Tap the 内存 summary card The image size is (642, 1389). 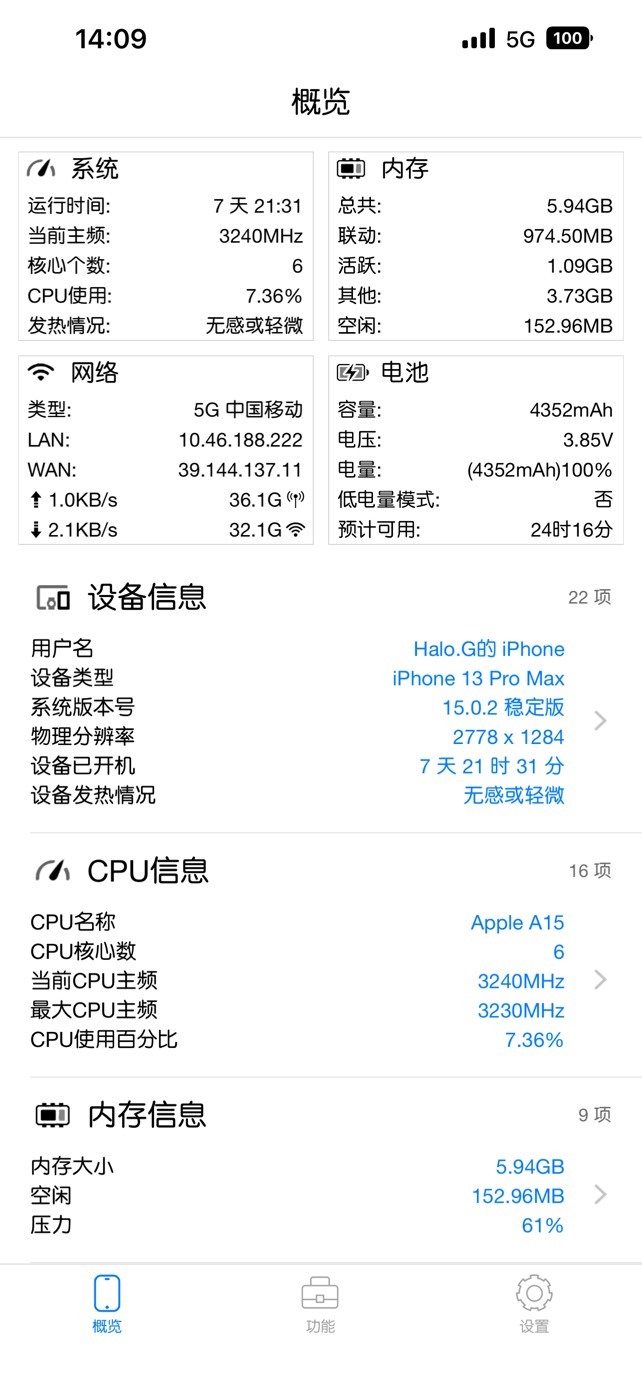click(x=476, y=246)
